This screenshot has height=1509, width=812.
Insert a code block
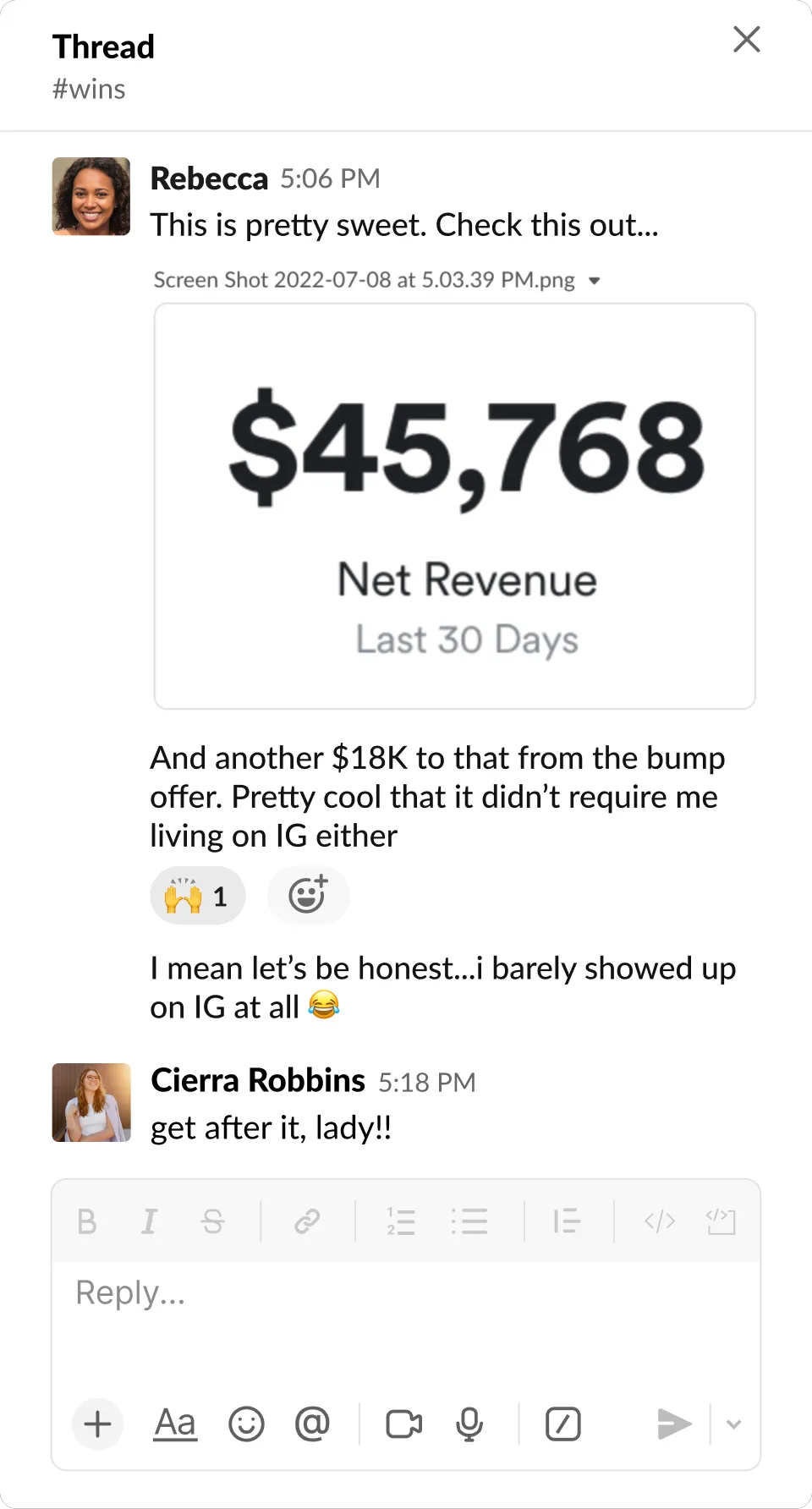click(x=721, y=1221)
